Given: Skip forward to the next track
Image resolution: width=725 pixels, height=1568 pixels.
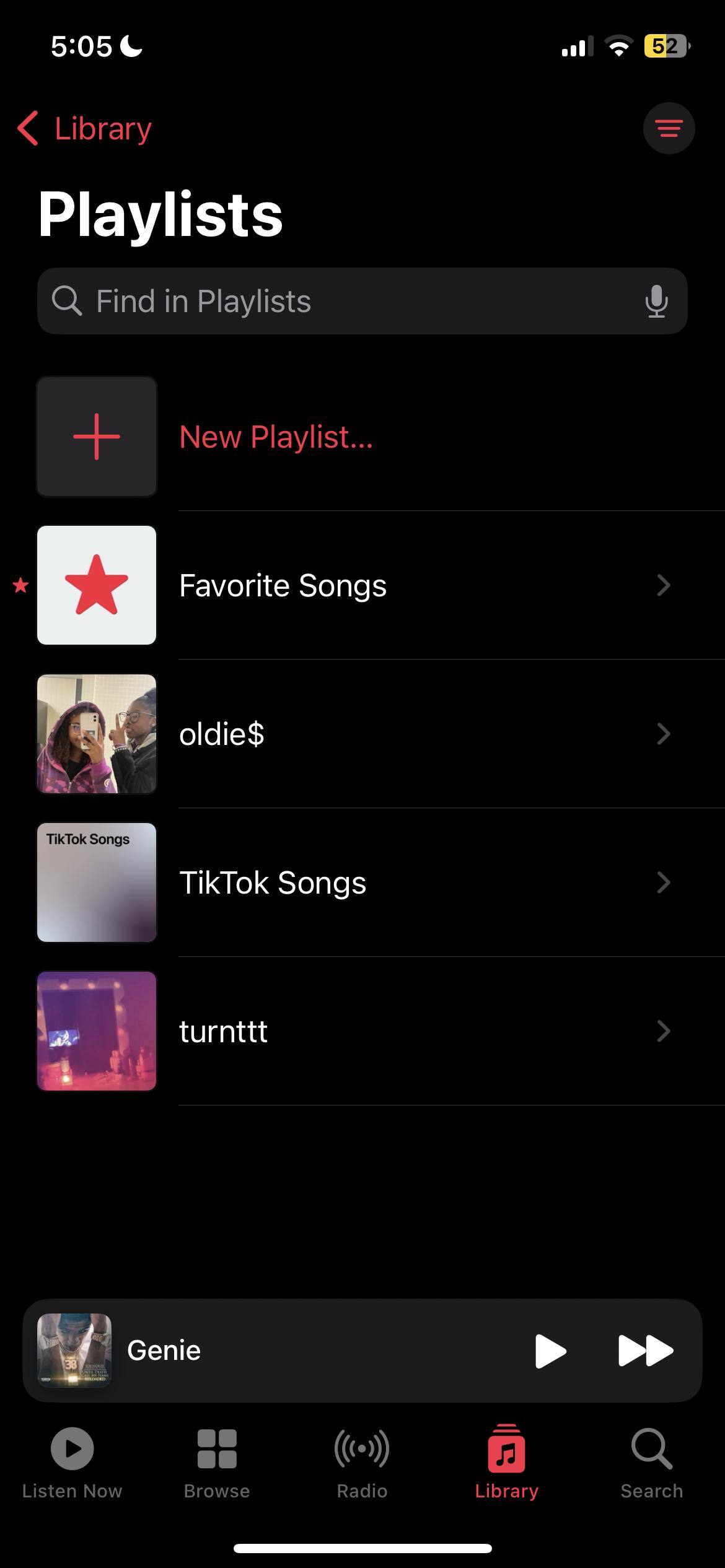Looking at the screenshot, I should [x=645, y=1351].
